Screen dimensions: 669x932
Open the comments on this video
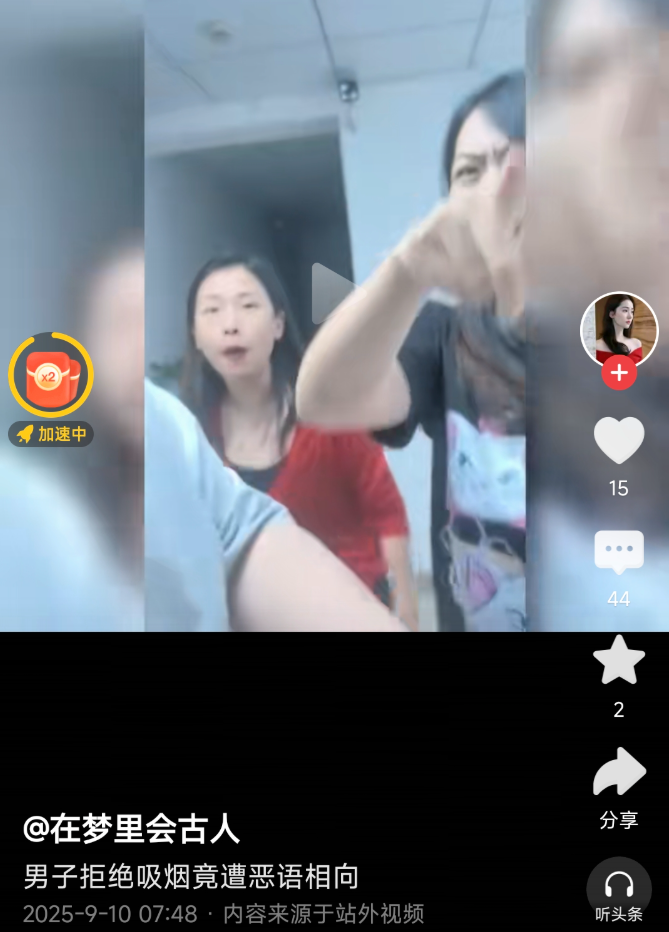click(619, 553)
